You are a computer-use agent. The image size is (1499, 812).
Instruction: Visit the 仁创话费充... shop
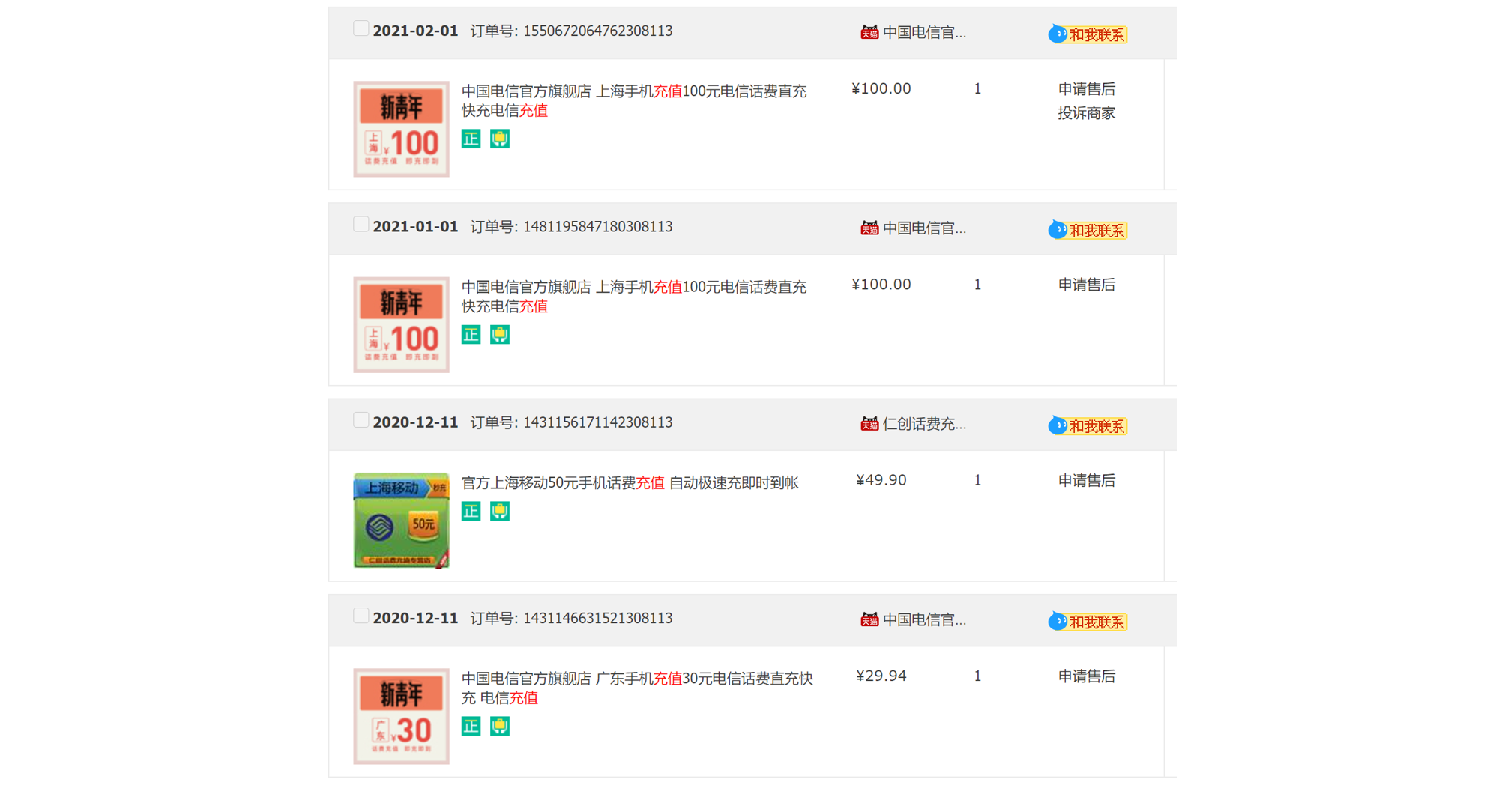pyautogui.click(x=923, y=425)
